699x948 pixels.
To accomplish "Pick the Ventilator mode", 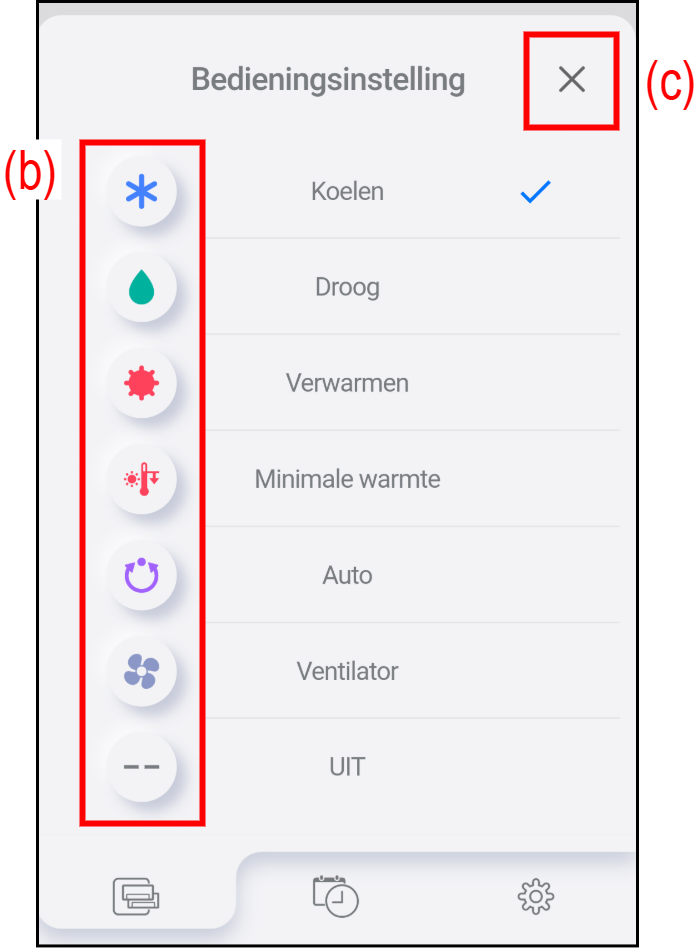I will [x=347, y=671].
